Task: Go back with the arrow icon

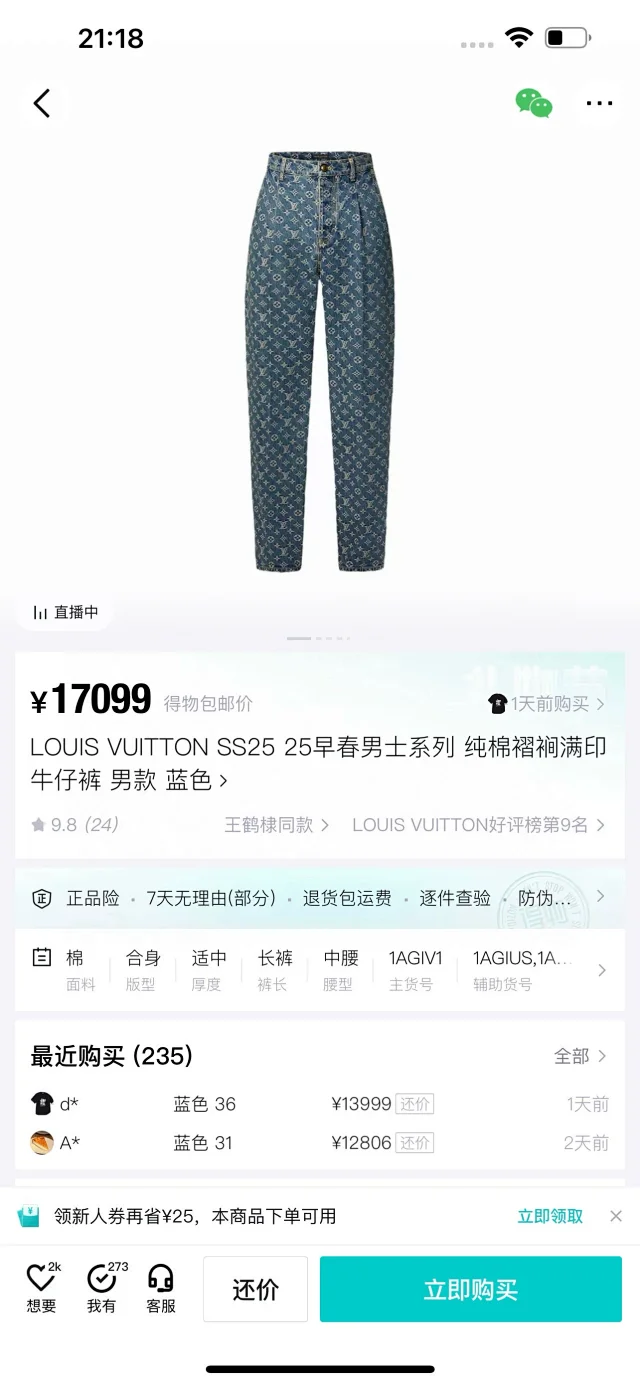Action: [42, 103]
